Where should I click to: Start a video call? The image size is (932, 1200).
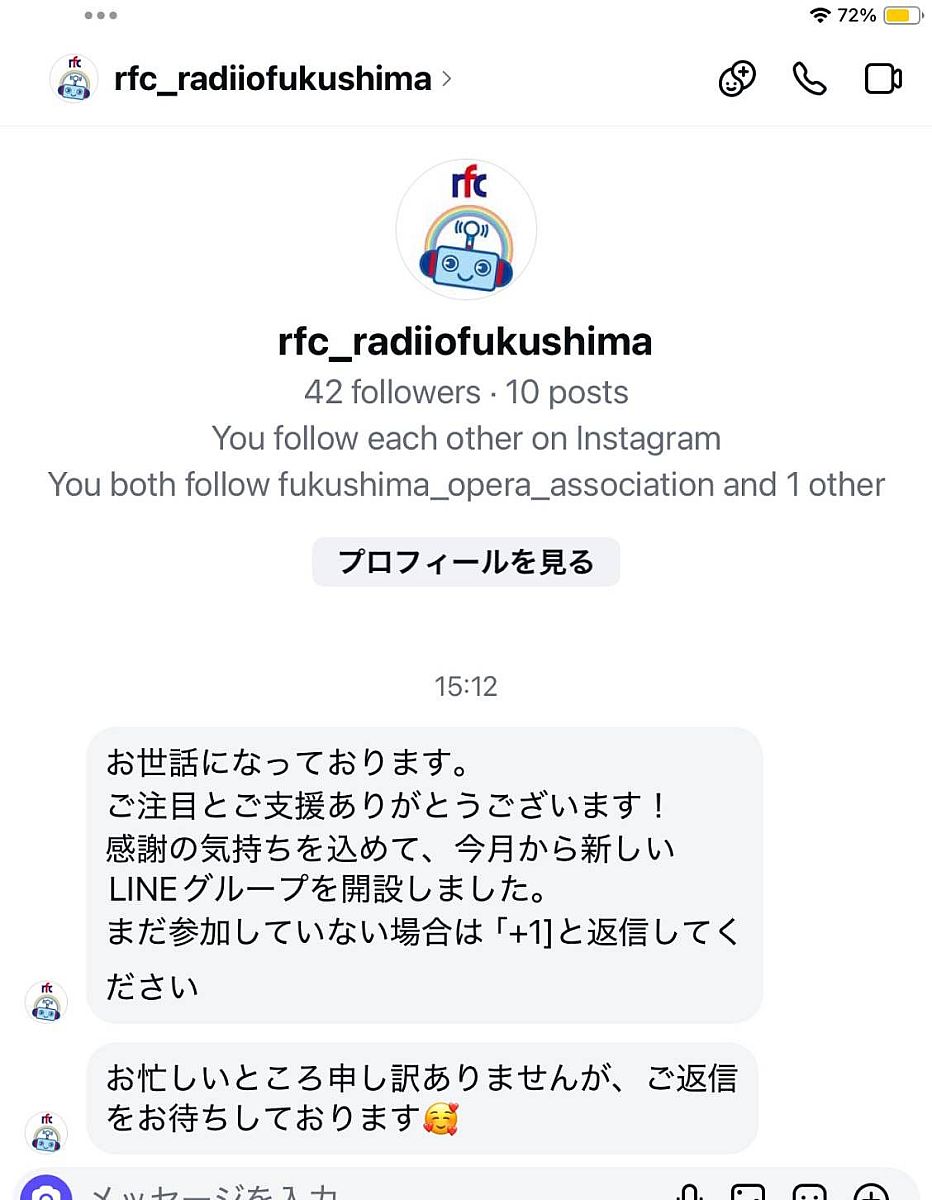coord(883,79)
